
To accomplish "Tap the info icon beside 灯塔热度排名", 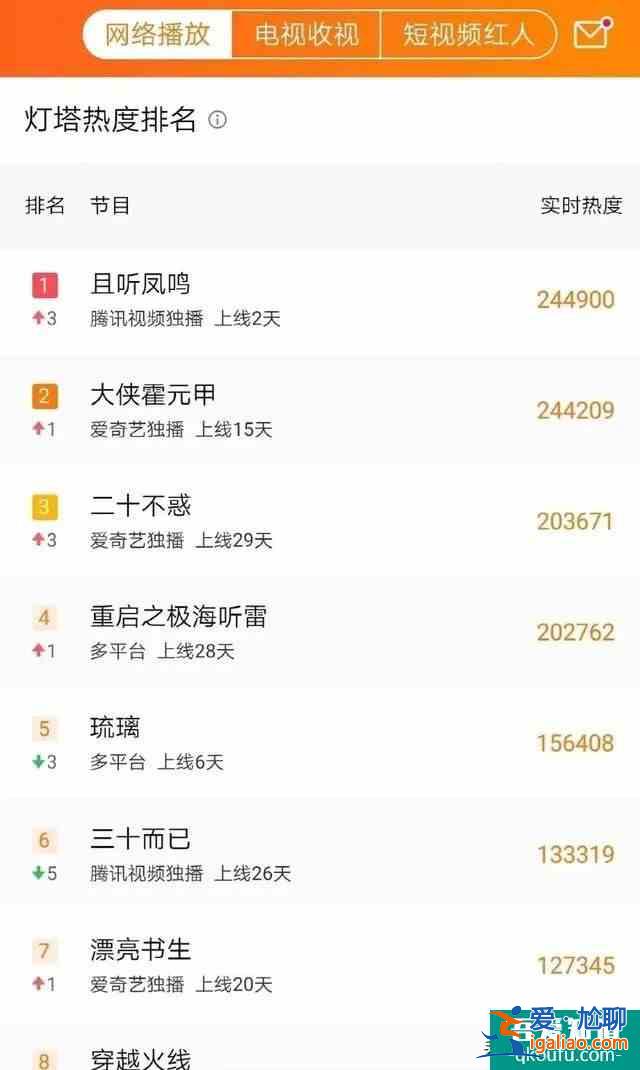I will (217, 120).
